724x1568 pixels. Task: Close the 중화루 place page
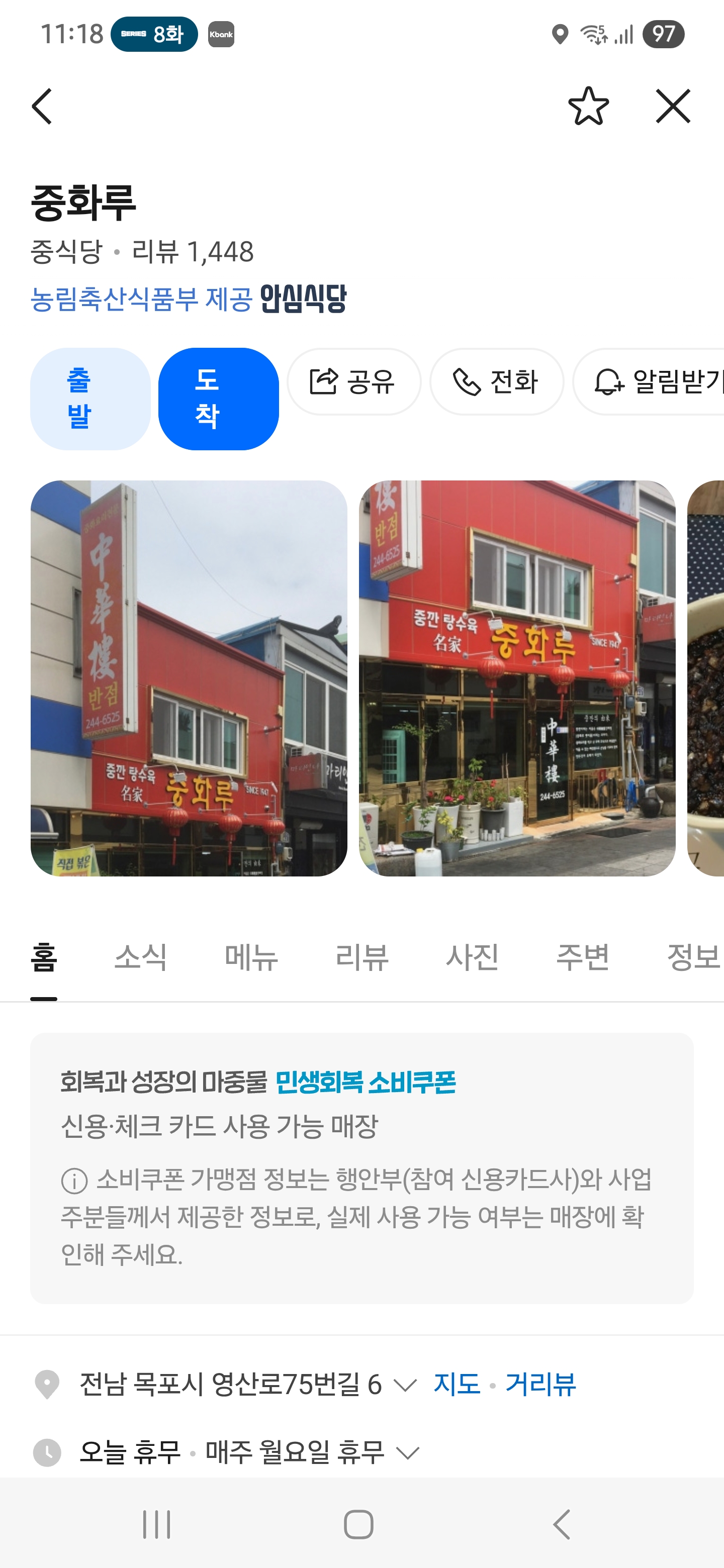tap(673, 107)
